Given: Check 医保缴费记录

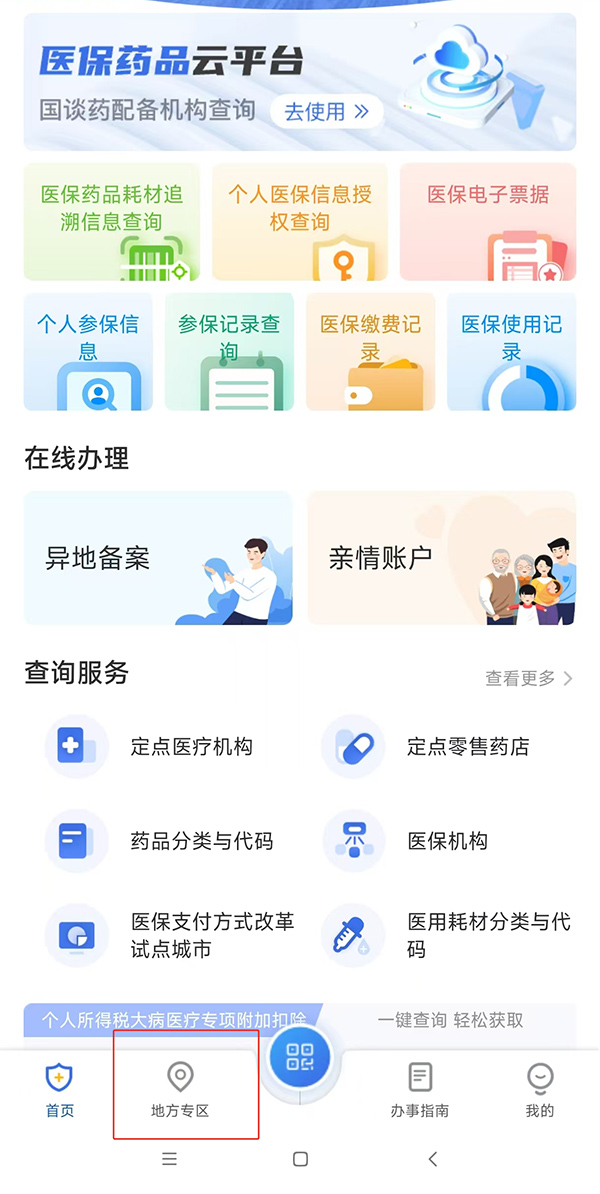Looking at the screenshot, I should tap(370, 351).
